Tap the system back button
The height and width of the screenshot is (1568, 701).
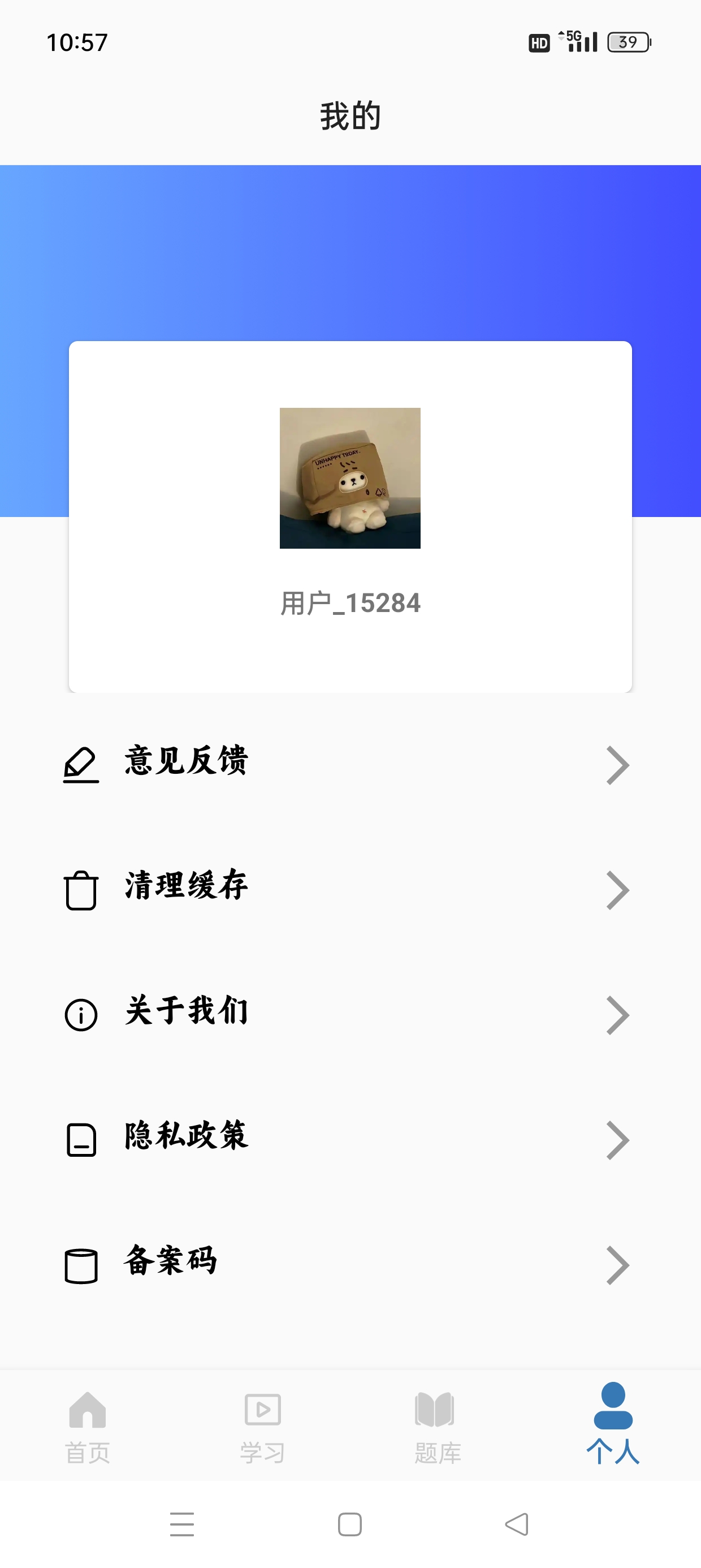(517, 1523)
